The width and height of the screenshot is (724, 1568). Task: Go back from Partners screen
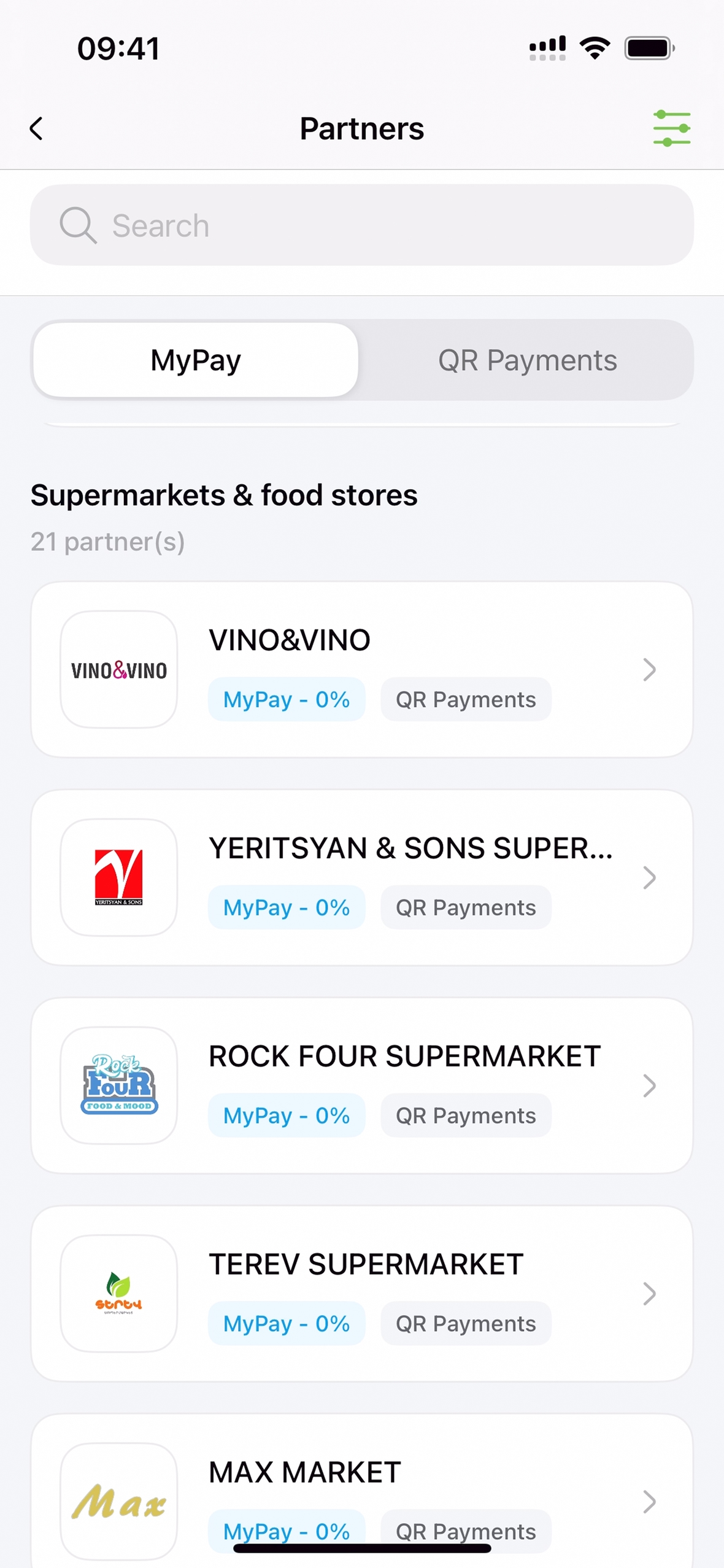pos(37,129)
